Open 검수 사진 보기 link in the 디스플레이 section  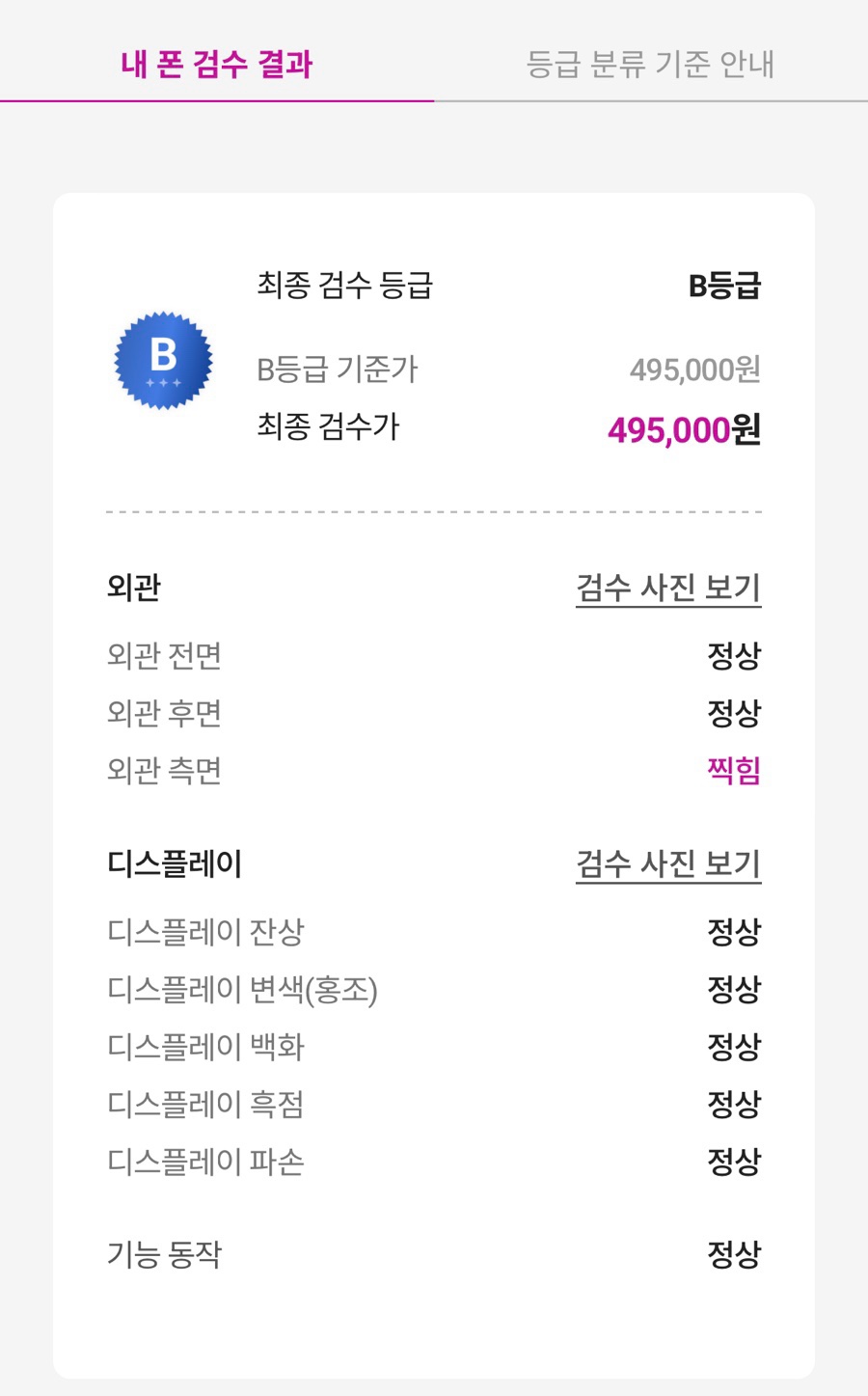668,863
